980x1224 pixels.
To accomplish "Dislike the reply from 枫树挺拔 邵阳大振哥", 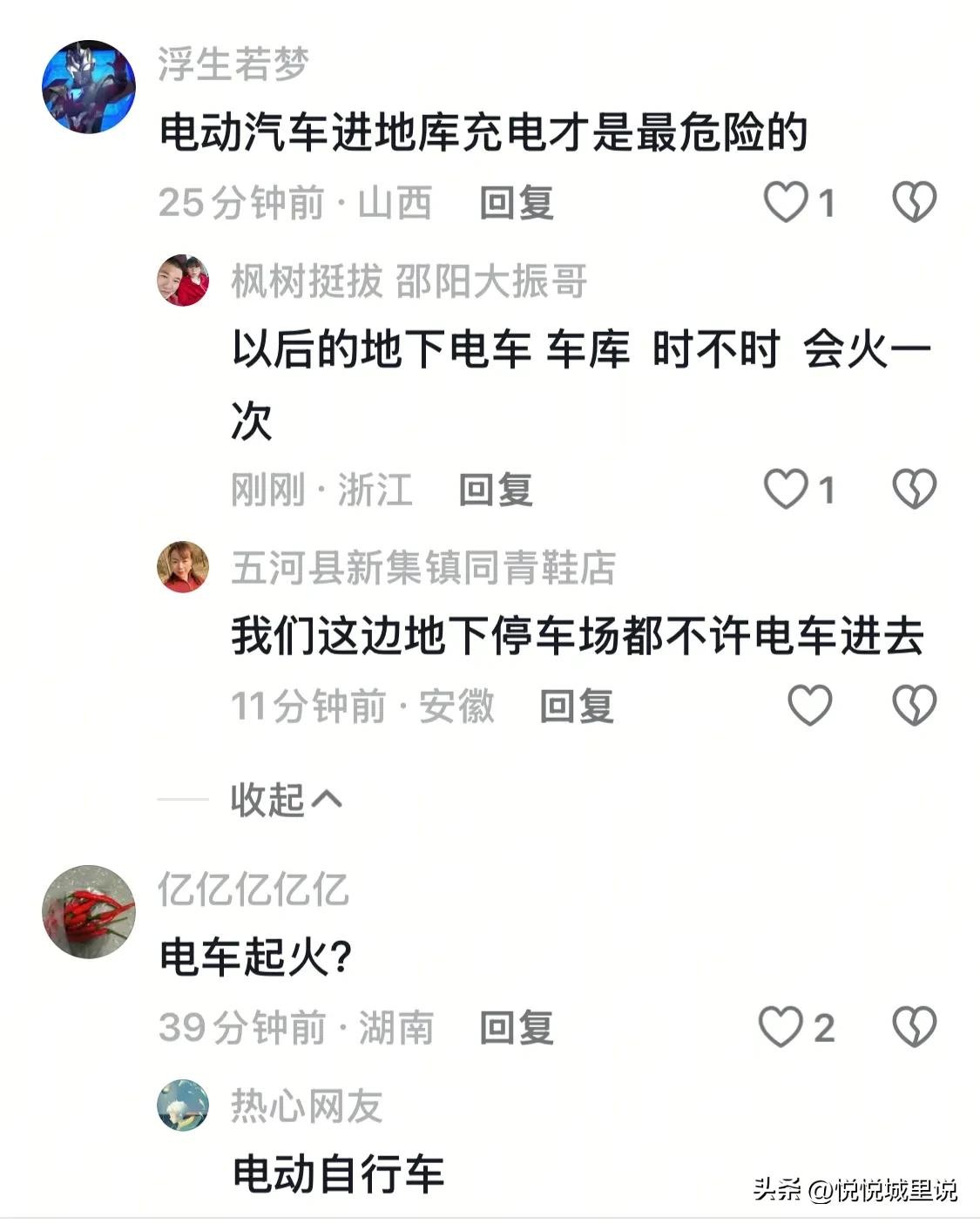I will 914,490.
